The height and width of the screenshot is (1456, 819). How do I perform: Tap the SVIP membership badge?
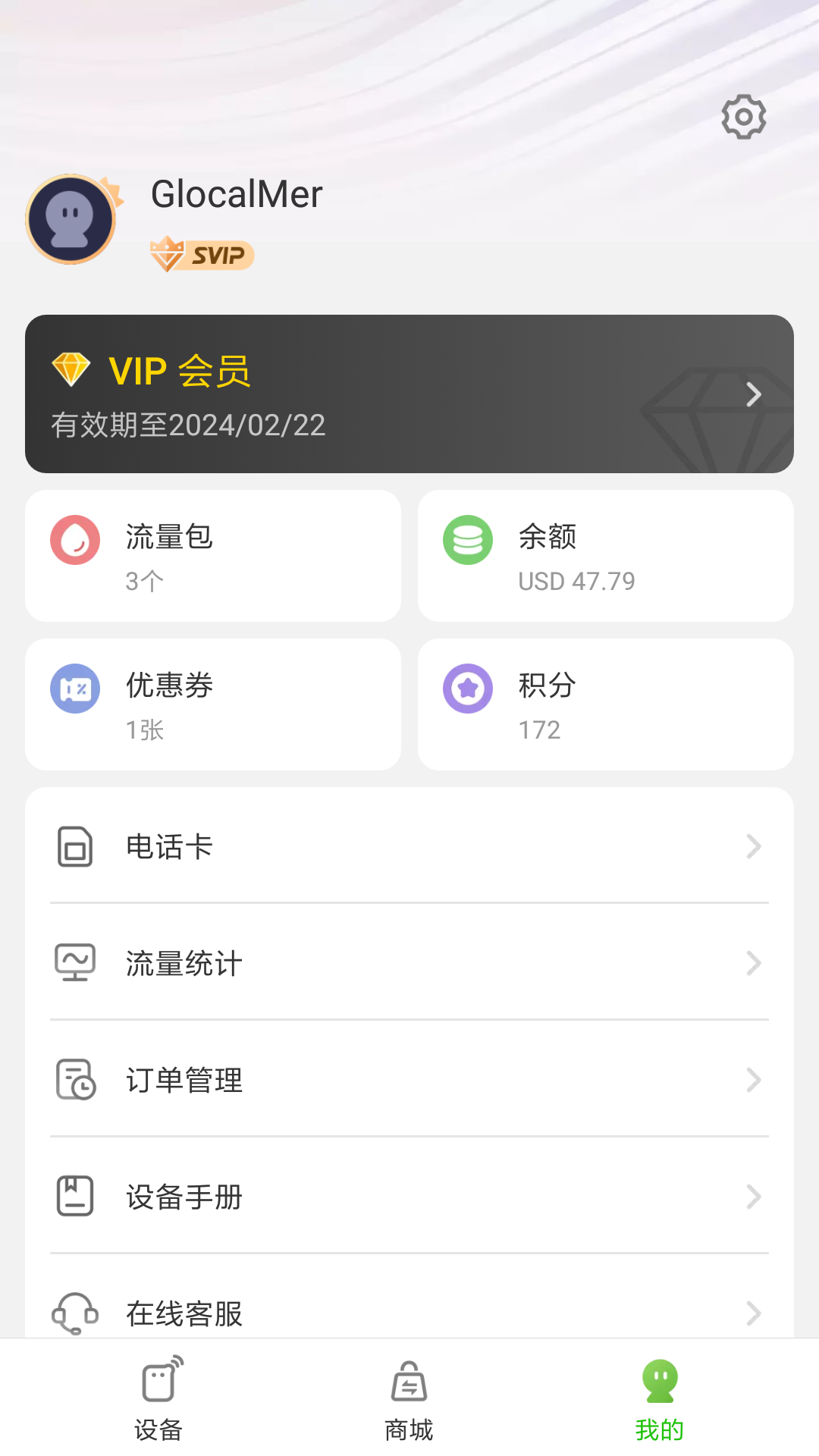tap(201, 256)
